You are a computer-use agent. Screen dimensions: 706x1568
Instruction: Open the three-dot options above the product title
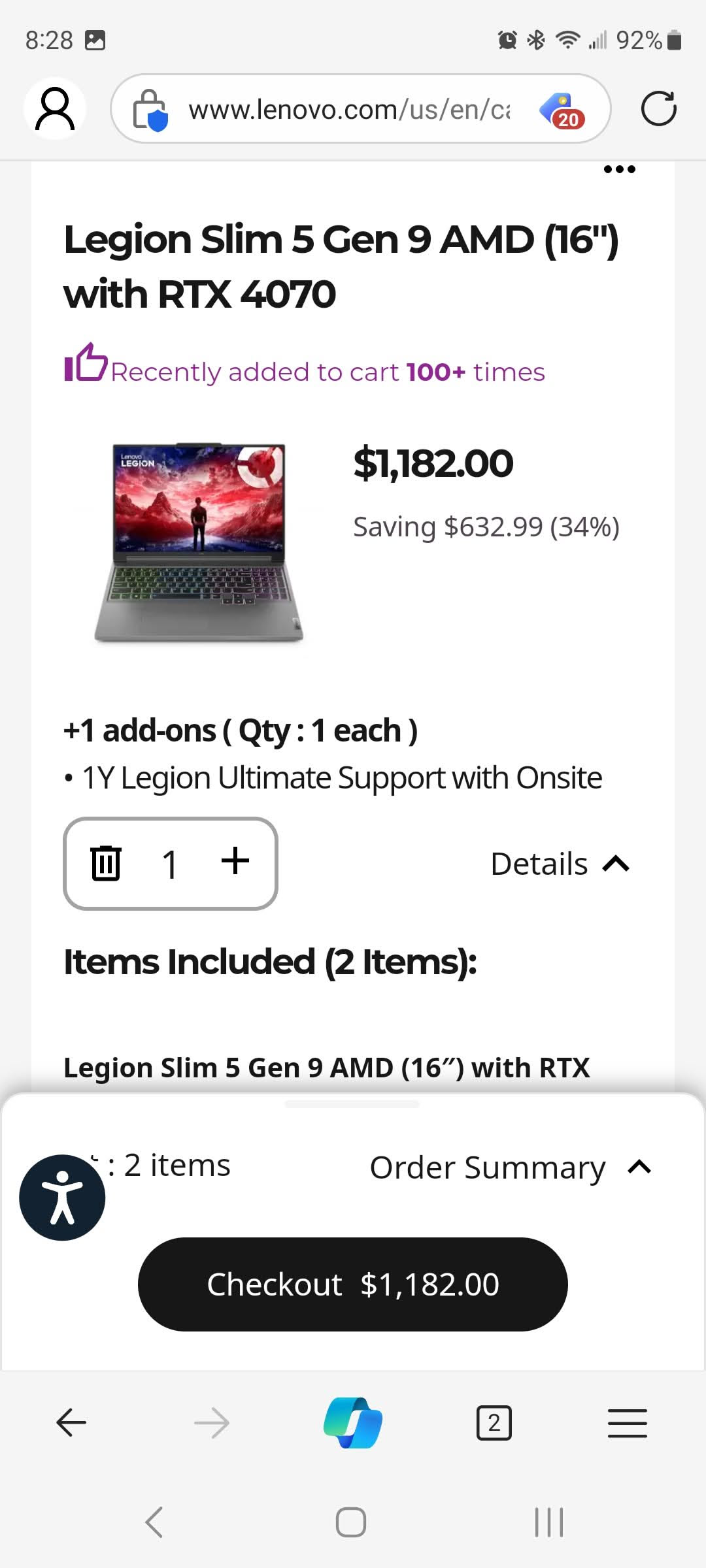pyautogui.click(x=619, y=169)
